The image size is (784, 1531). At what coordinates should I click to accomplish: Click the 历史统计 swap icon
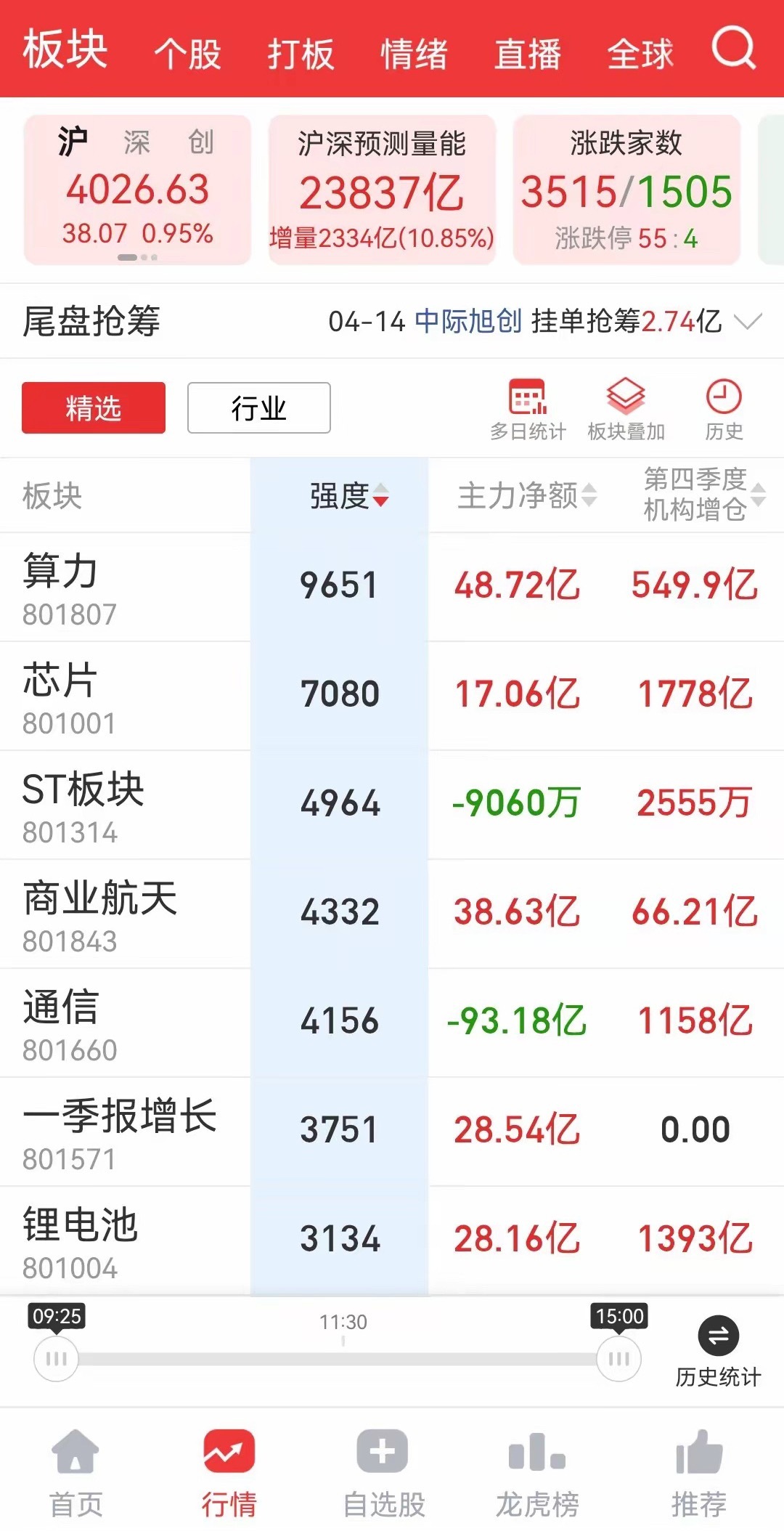719,1352
